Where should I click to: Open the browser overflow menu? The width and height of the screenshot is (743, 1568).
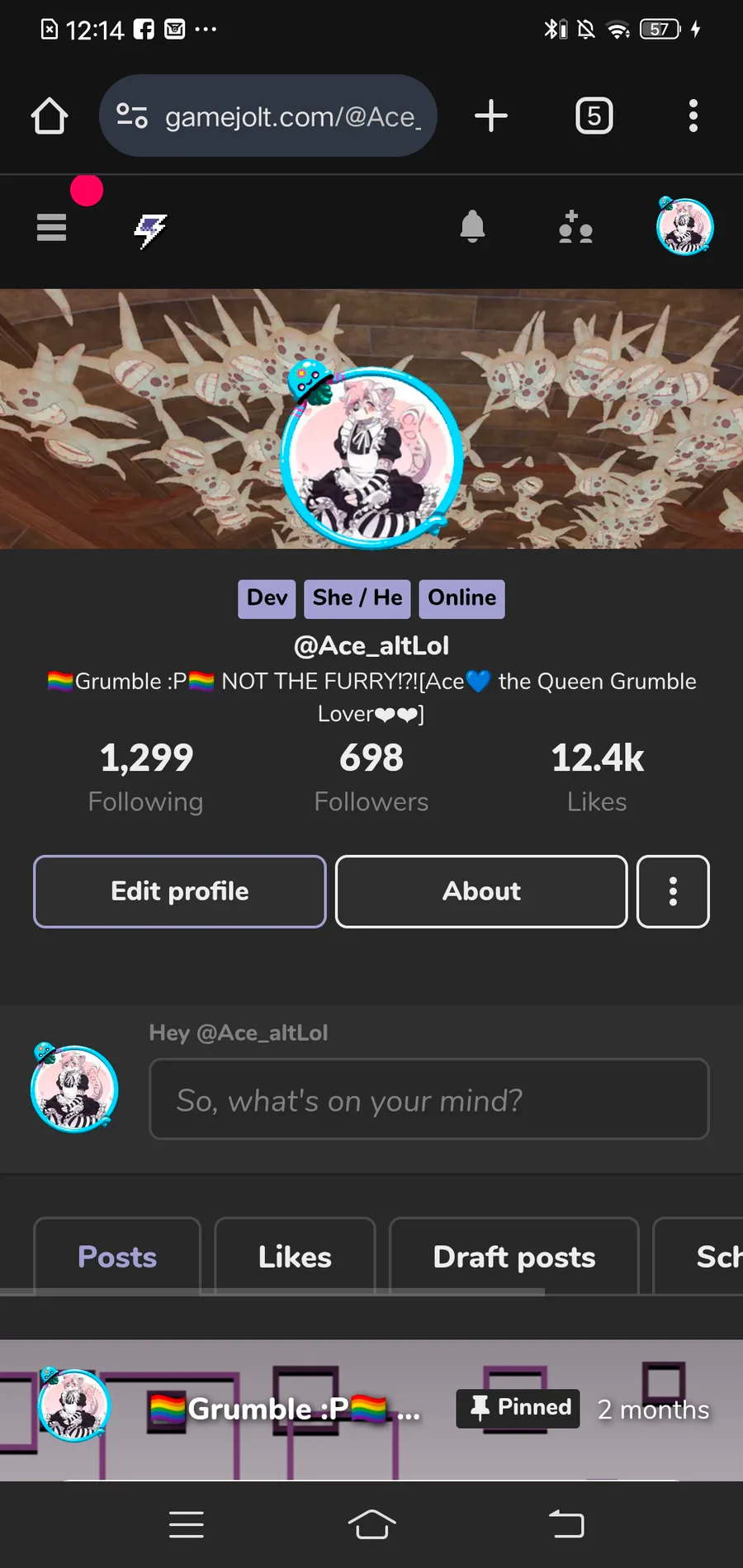pos(693,116)
